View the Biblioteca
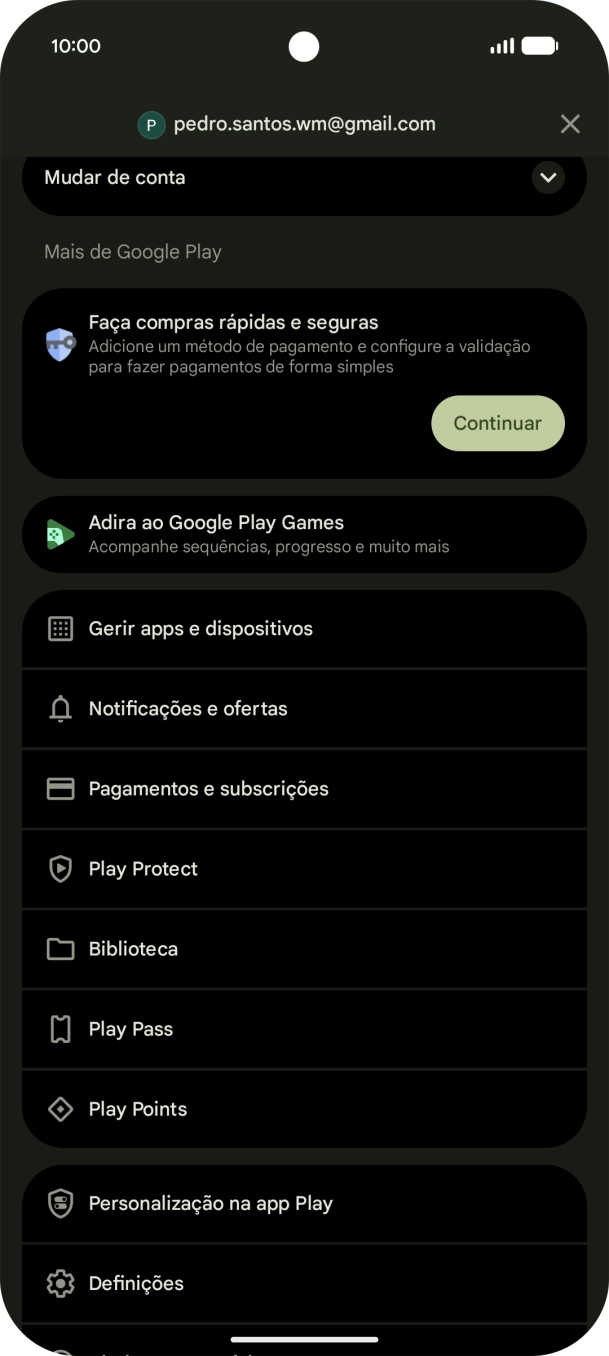 (x=304, y=949)
